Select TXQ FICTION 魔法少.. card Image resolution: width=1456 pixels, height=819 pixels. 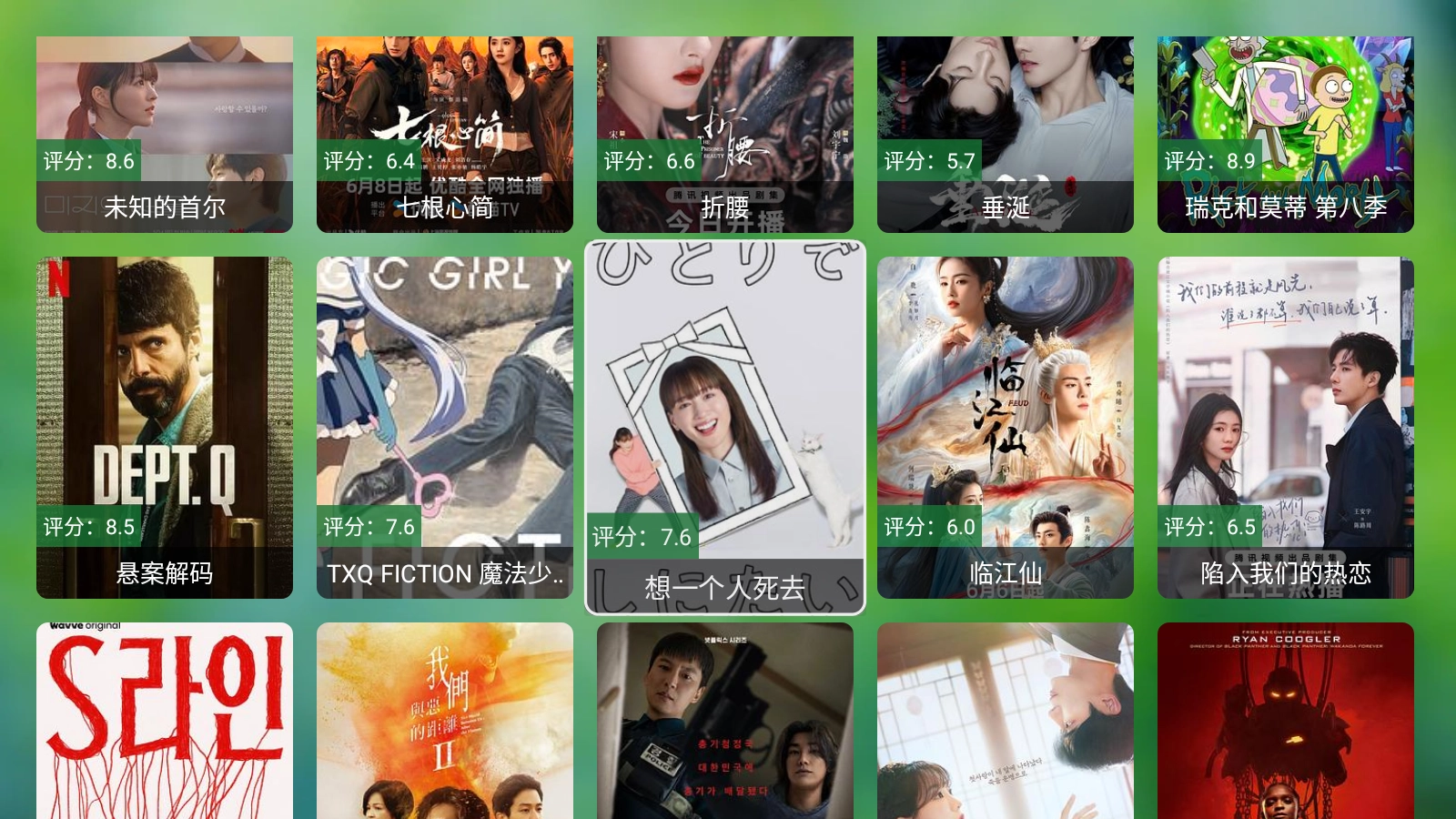[445, 428]
